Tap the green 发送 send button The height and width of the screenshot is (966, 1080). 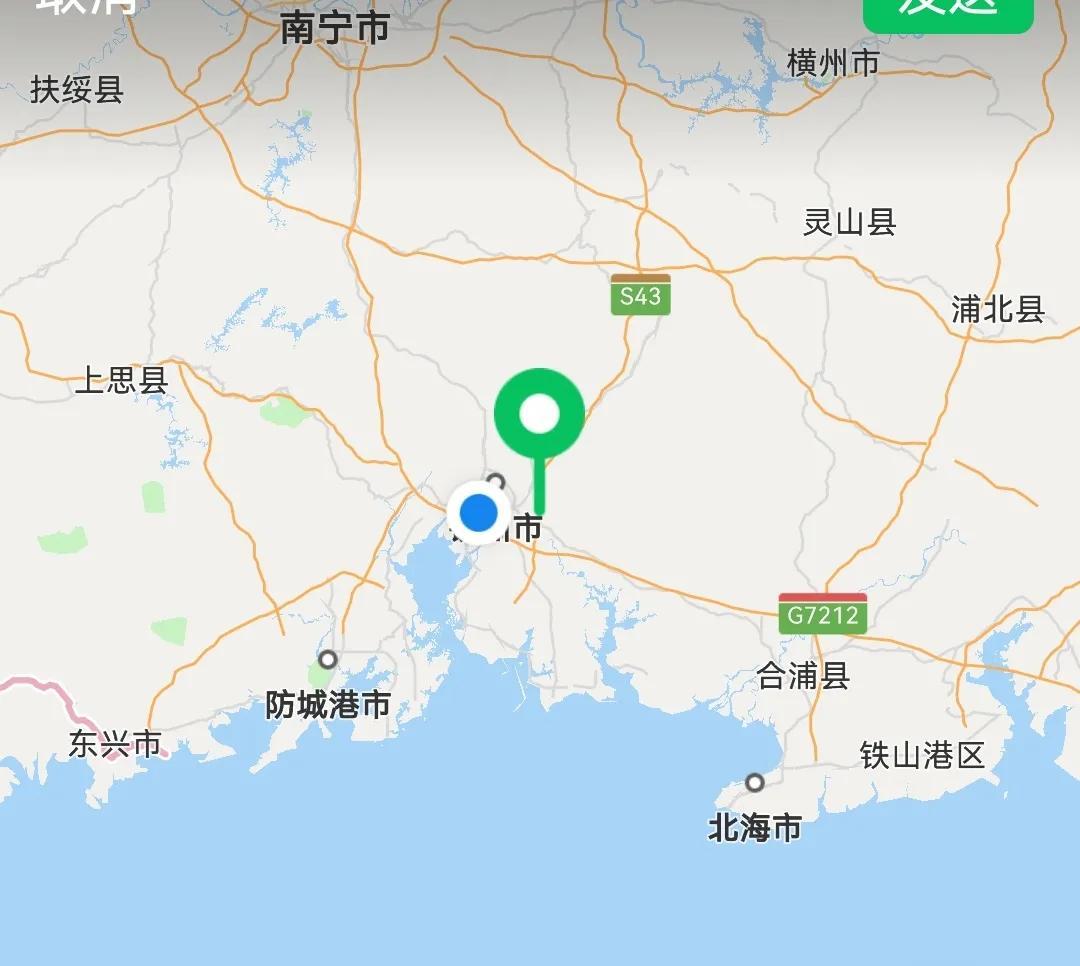(947, 10)
